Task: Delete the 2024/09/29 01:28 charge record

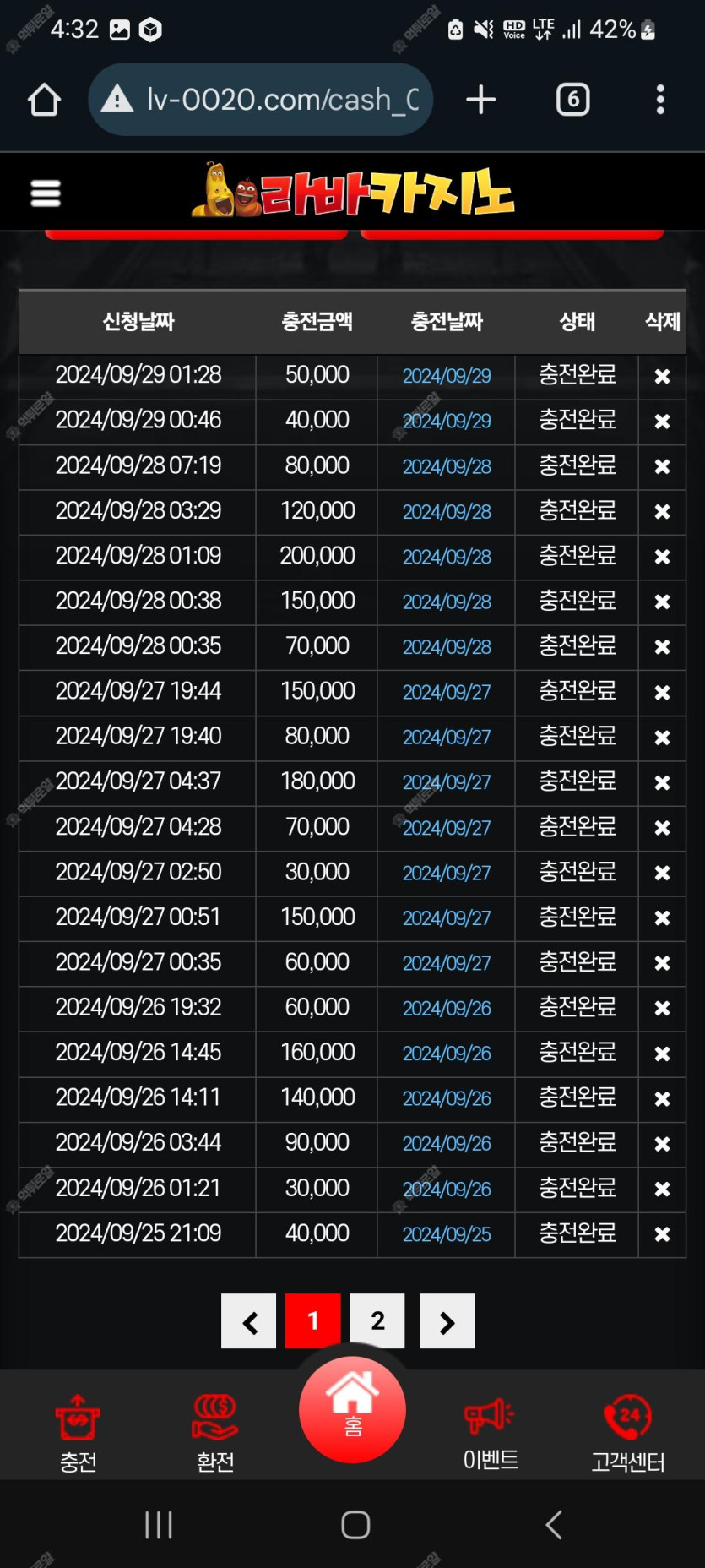Action: tap(662, 376)
